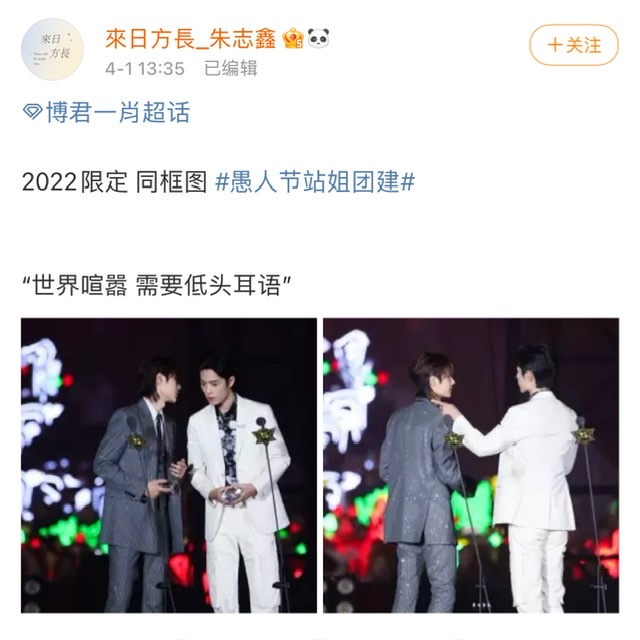This screenshot has height=640, width=640.
Task: Open the #愚人节站姐团建# hashtag
Action: [314, 183]
